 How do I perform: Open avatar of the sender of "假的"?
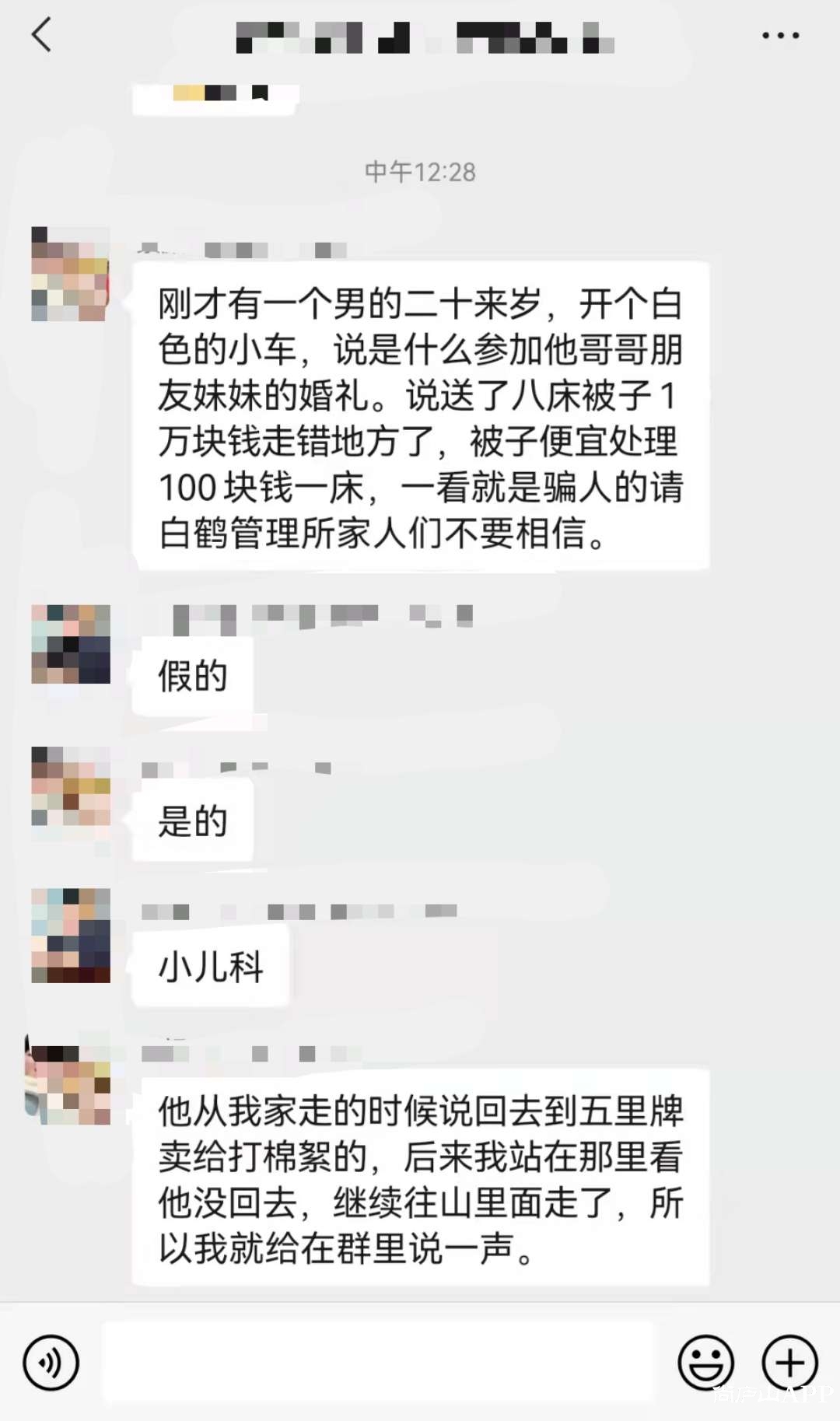point(70,644)
